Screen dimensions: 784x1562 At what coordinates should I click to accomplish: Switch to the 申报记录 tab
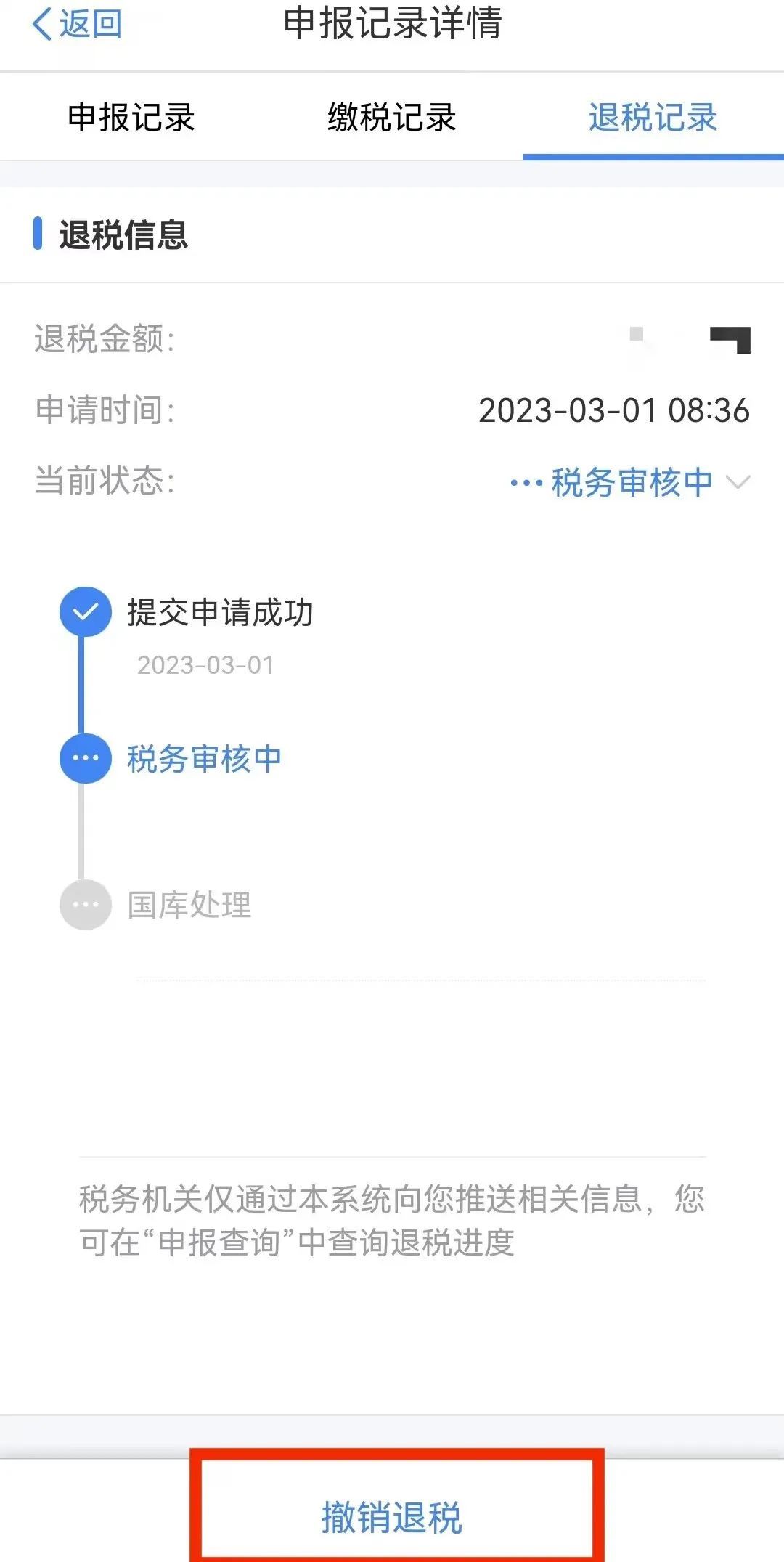pyautogui.click(x=131, y=118)
